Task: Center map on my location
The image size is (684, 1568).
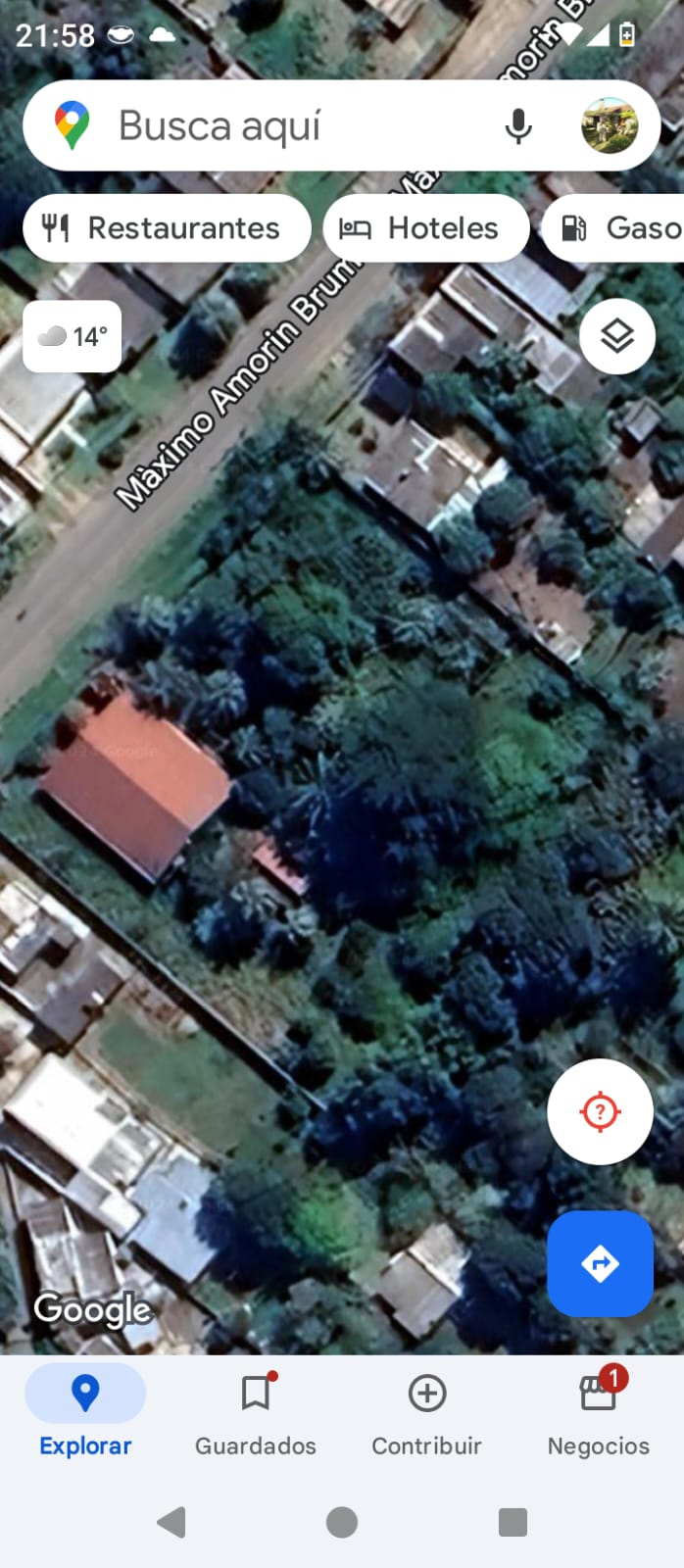Action: pyautogui.click(x=600, y=1111)
